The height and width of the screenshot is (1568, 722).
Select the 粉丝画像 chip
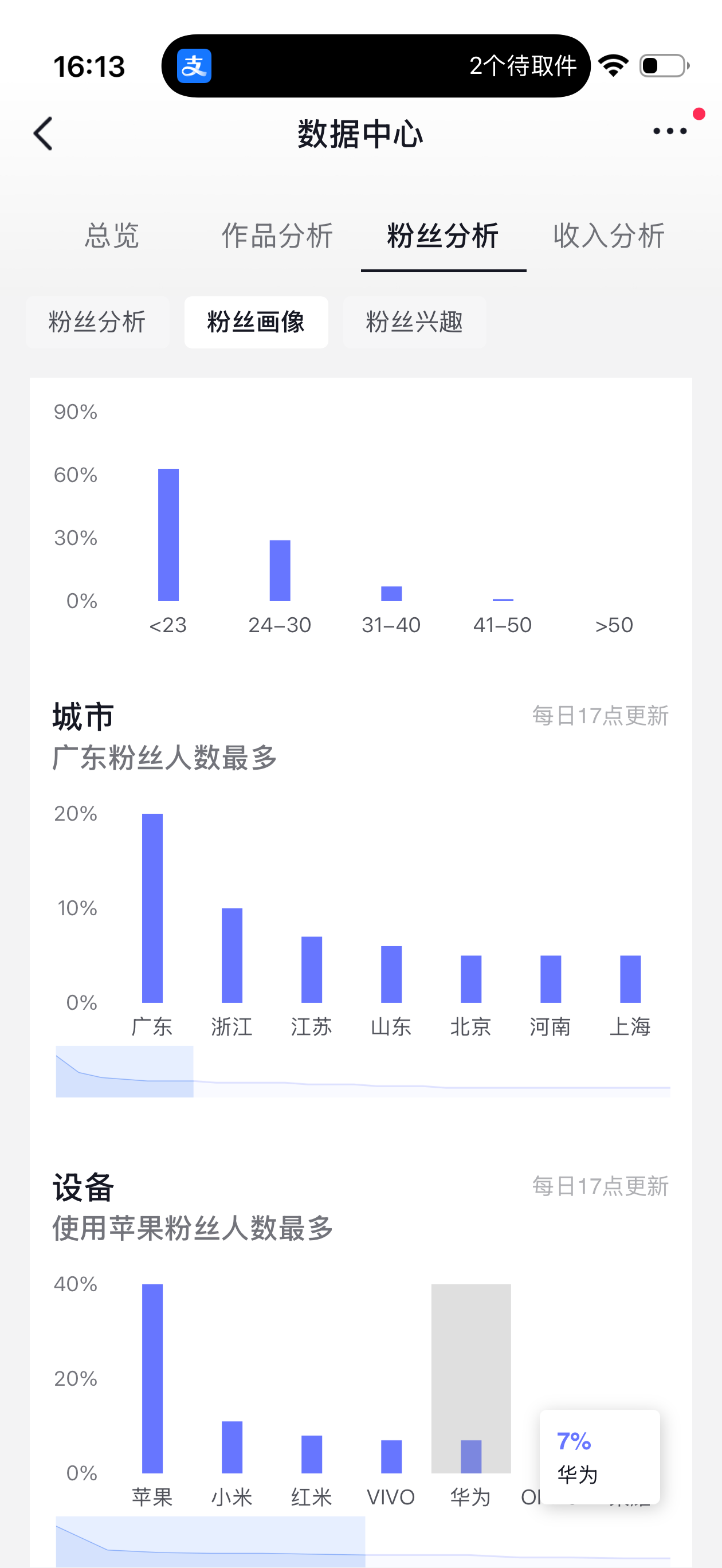click(256, 322)
